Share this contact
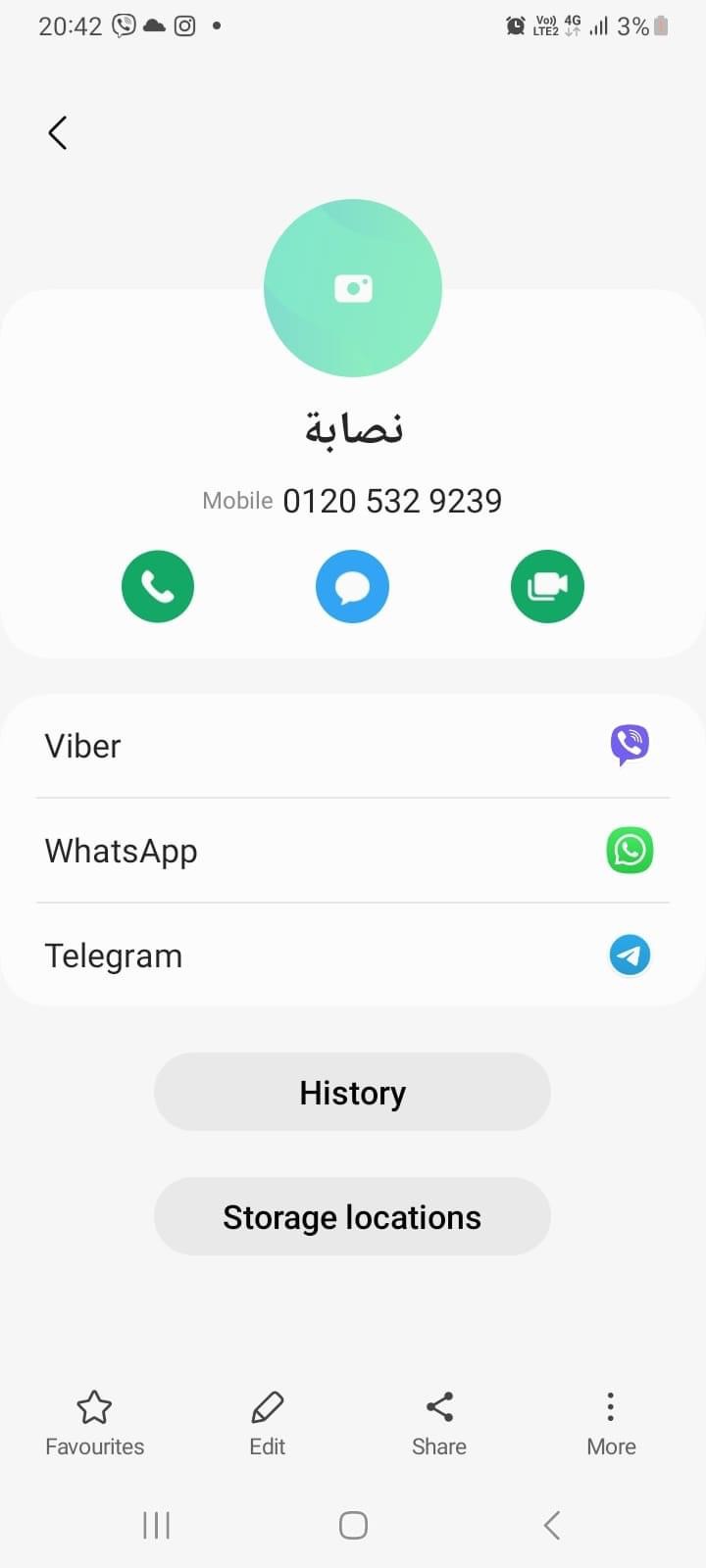This screenshot has height=1568, width=706. pyautogui.click(x=439, y=1423)
